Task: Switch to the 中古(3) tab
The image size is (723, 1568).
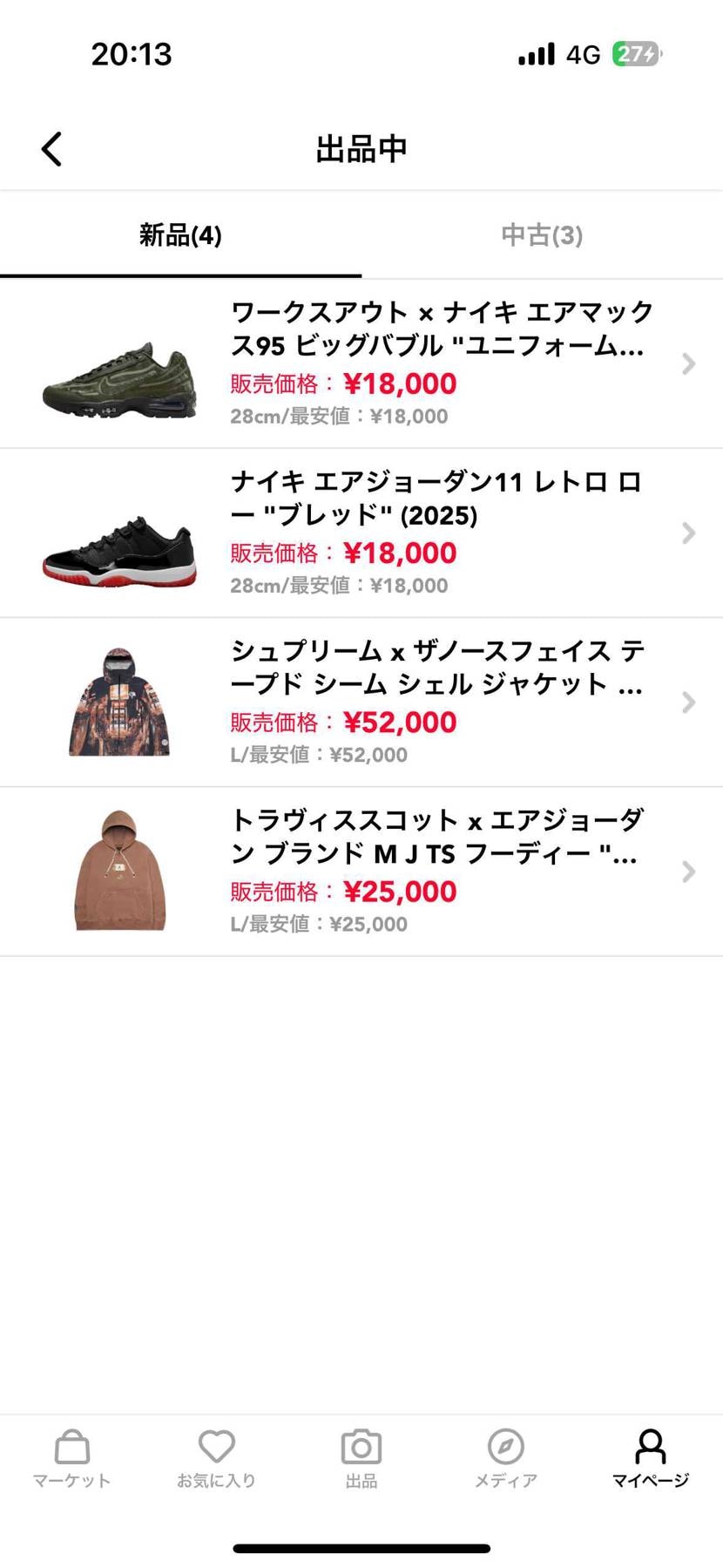Action: [541, 235]
